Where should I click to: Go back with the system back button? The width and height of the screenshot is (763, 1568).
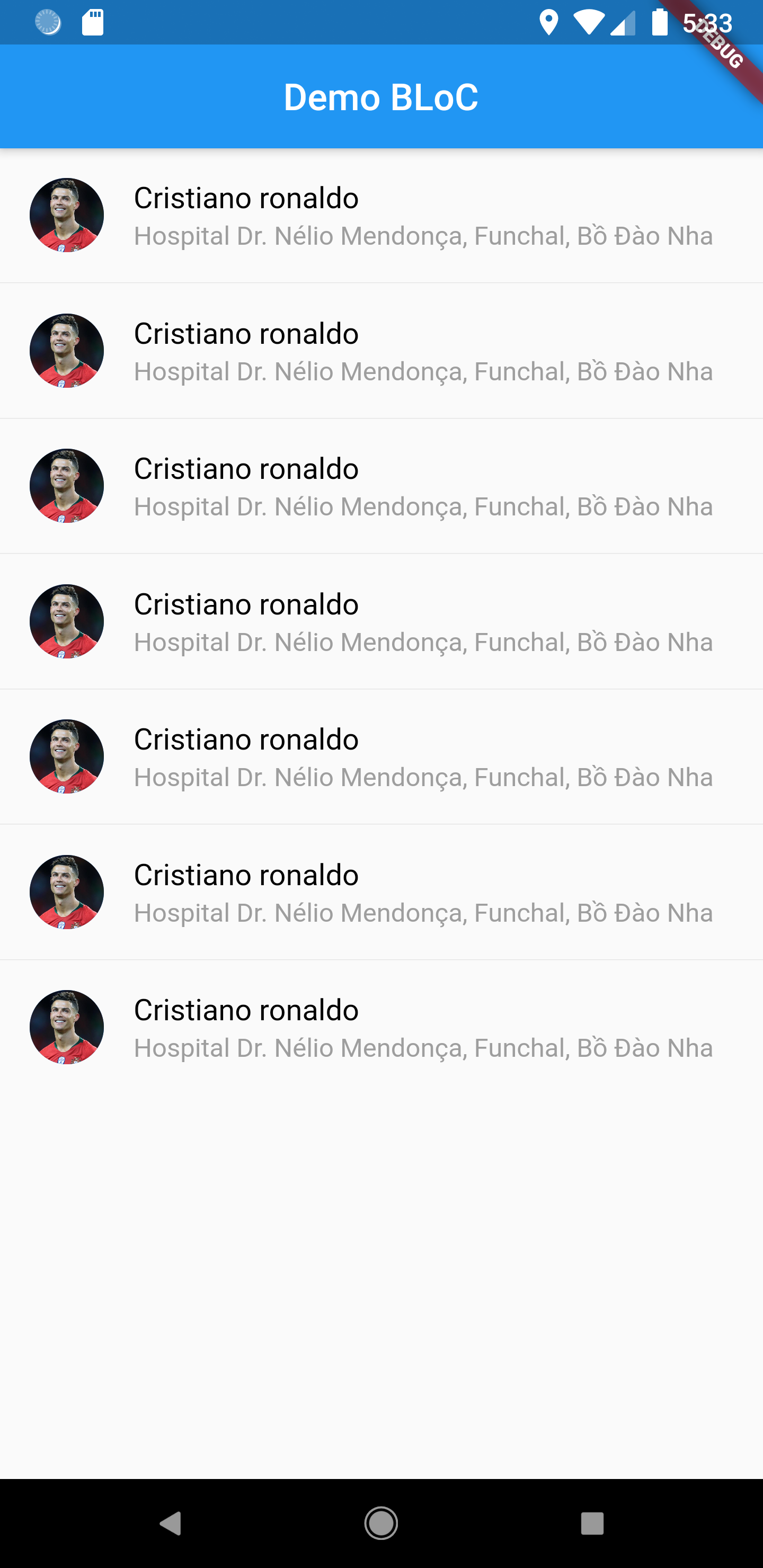coord(171,1524)
